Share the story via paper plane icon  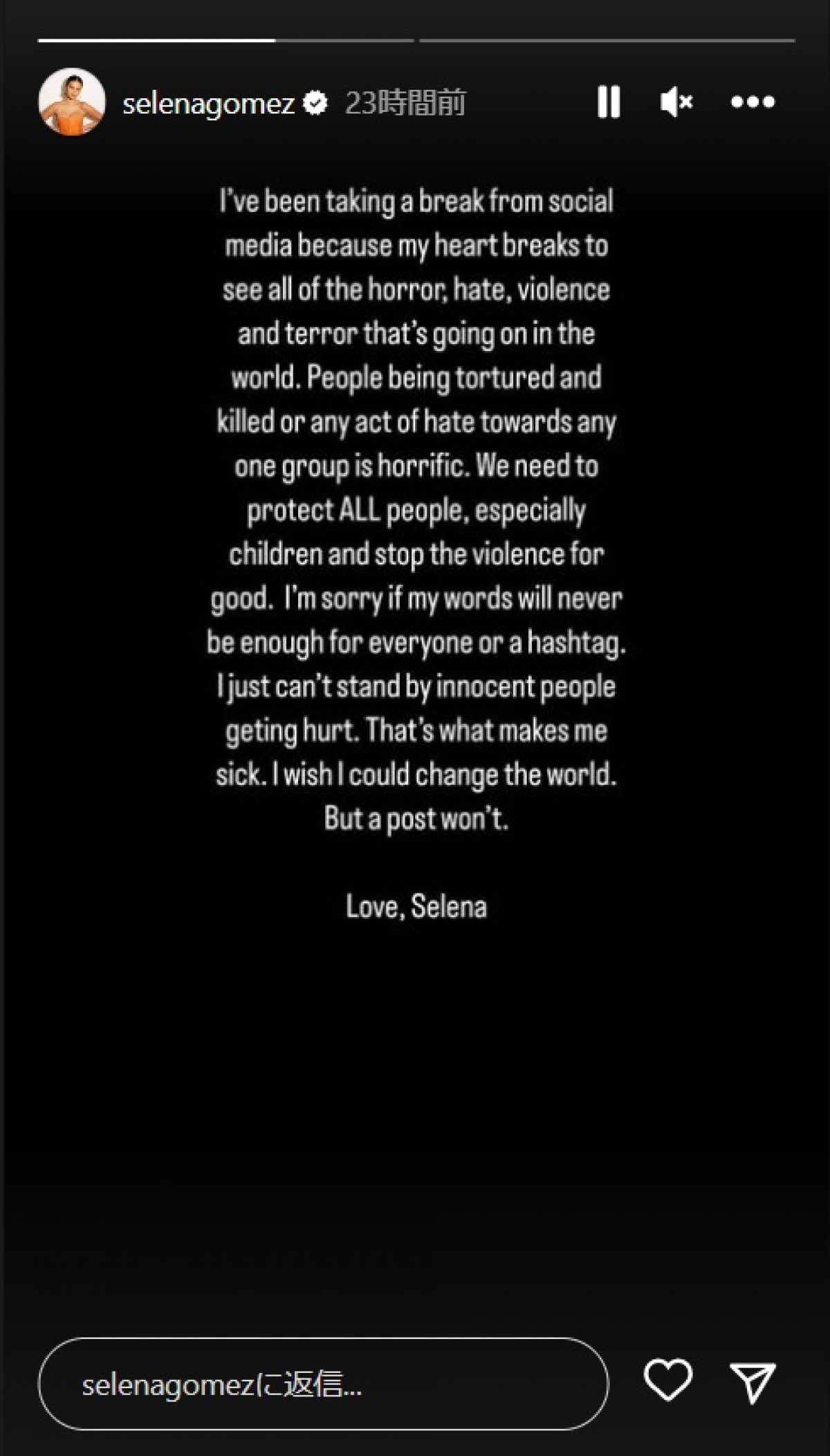(x=753, y=1383)
